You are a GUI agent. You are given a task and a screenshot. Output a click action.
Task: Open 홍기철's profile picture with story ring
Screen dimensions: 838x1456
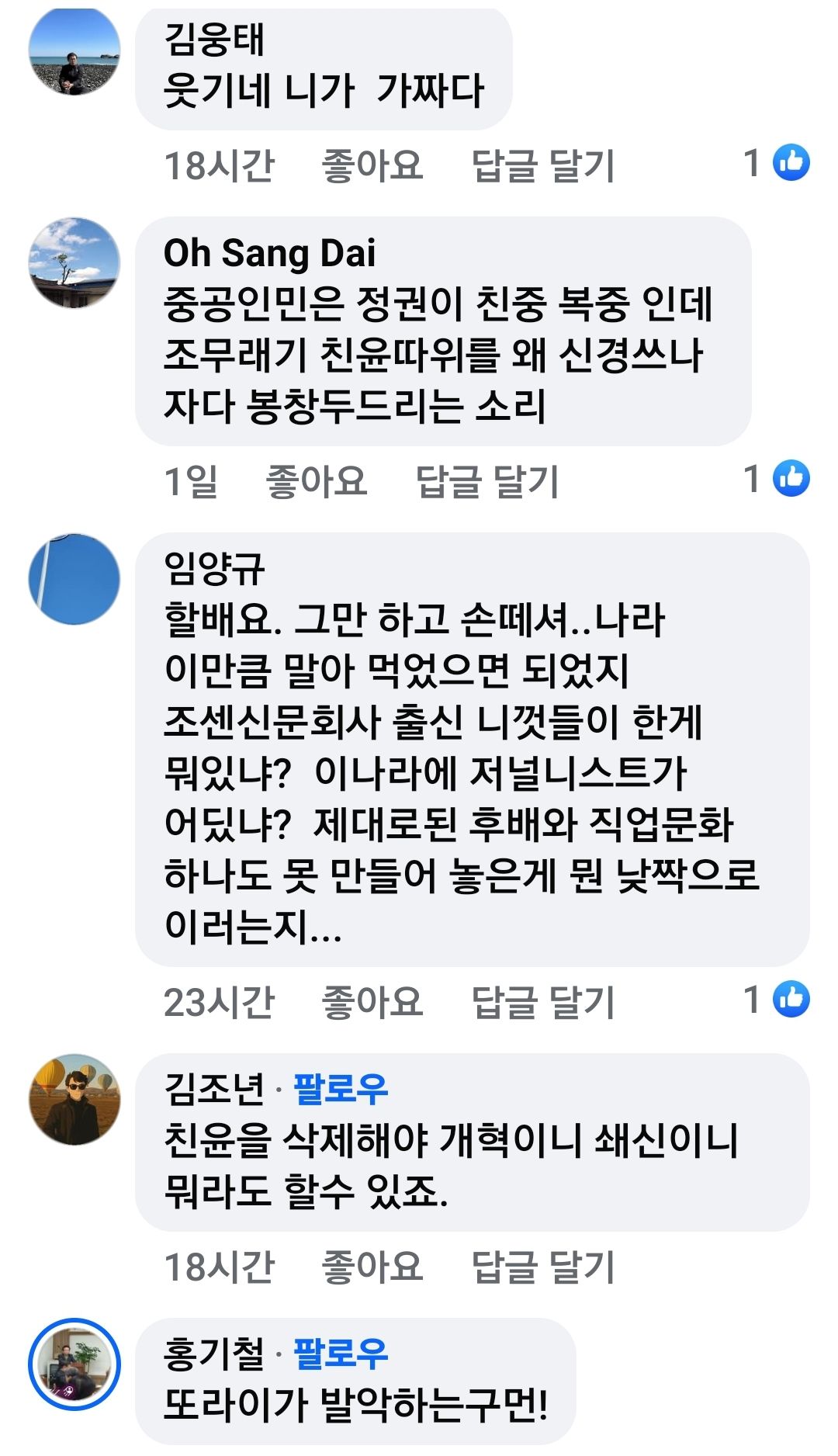pyautogui.click(x=74, y=1364)
